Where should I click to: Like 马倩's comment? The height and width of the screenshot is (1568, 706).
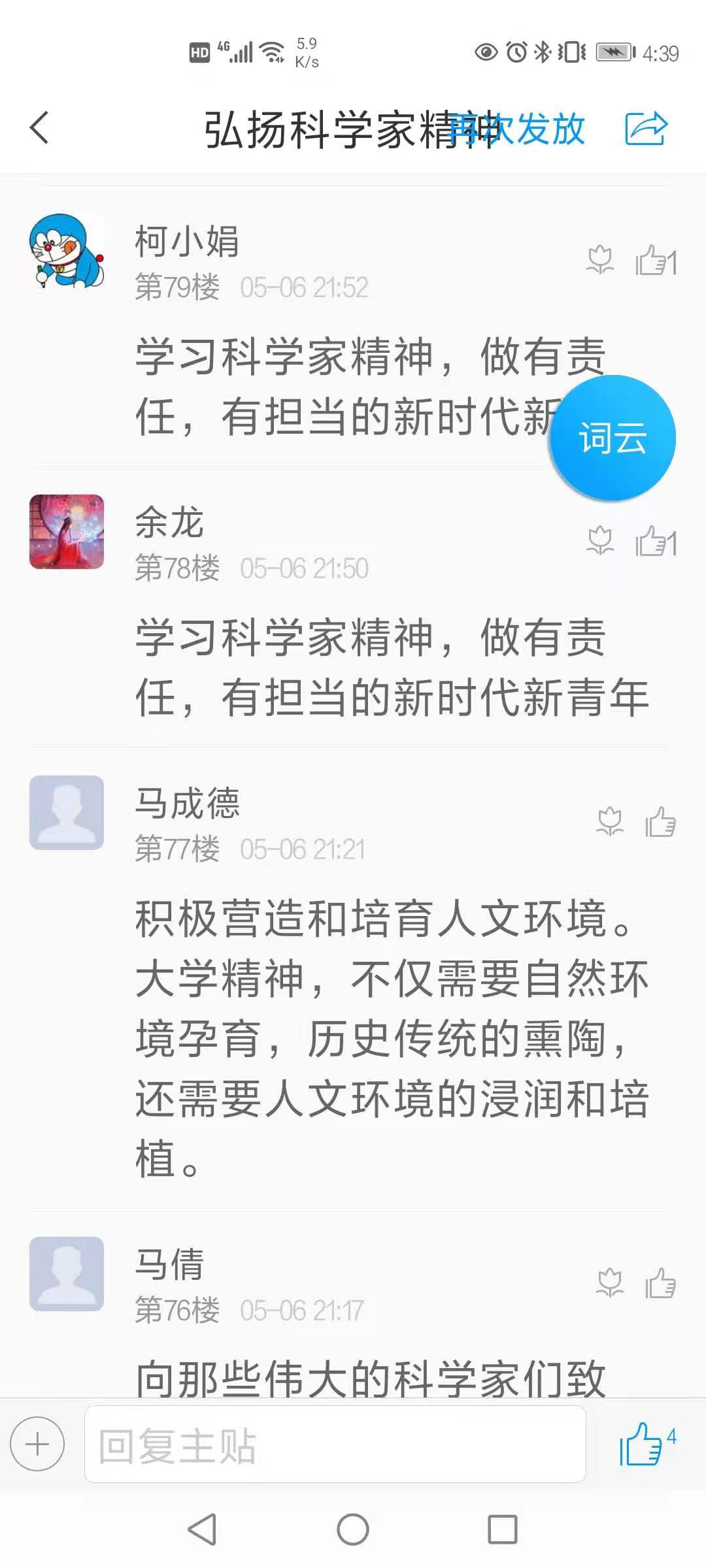(660, 1283)
